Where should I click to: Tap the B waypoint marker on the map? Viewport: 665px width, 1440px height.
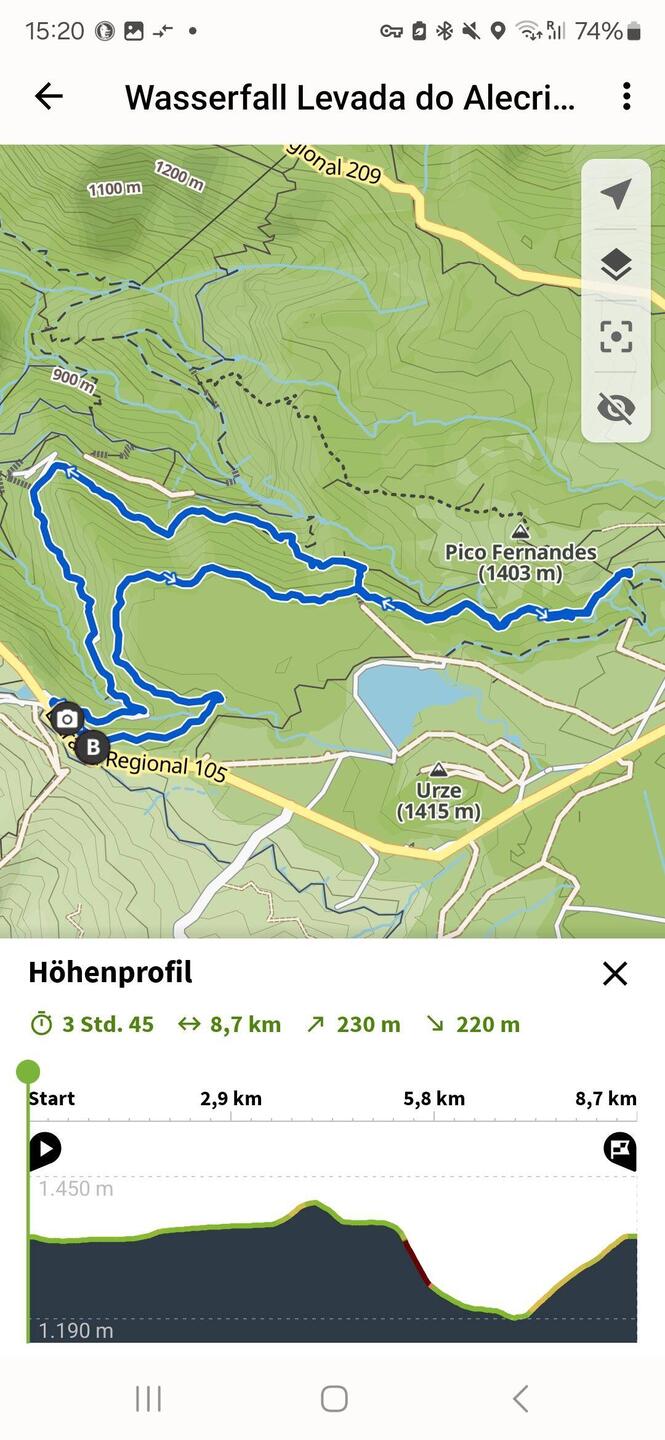[93, 746]
